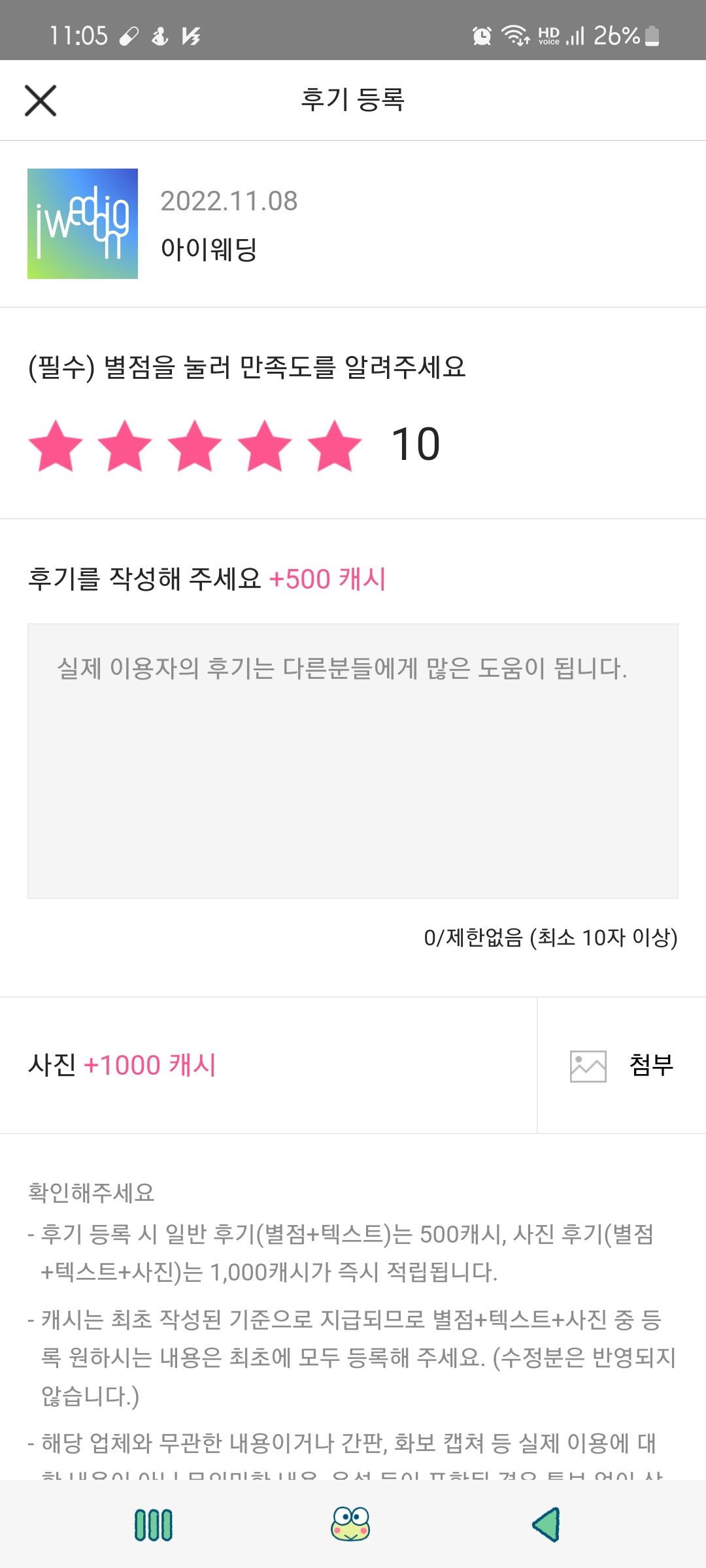Close the review registration screen
Viewport: 706px width, 1568px height.
point(41,101)
